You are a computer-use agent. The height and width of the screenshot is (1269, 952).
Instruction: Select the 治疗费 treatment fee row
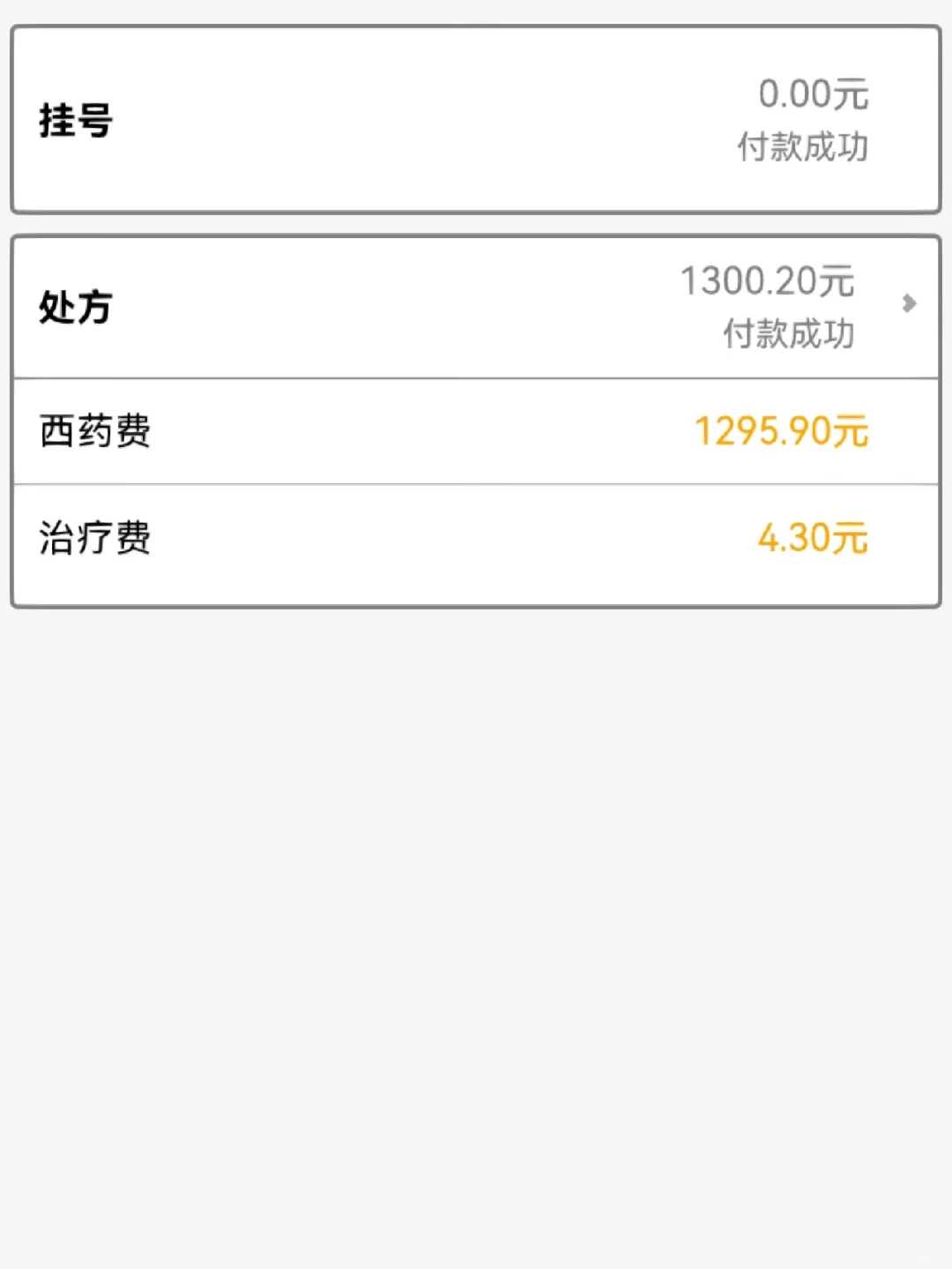point(476,541)
